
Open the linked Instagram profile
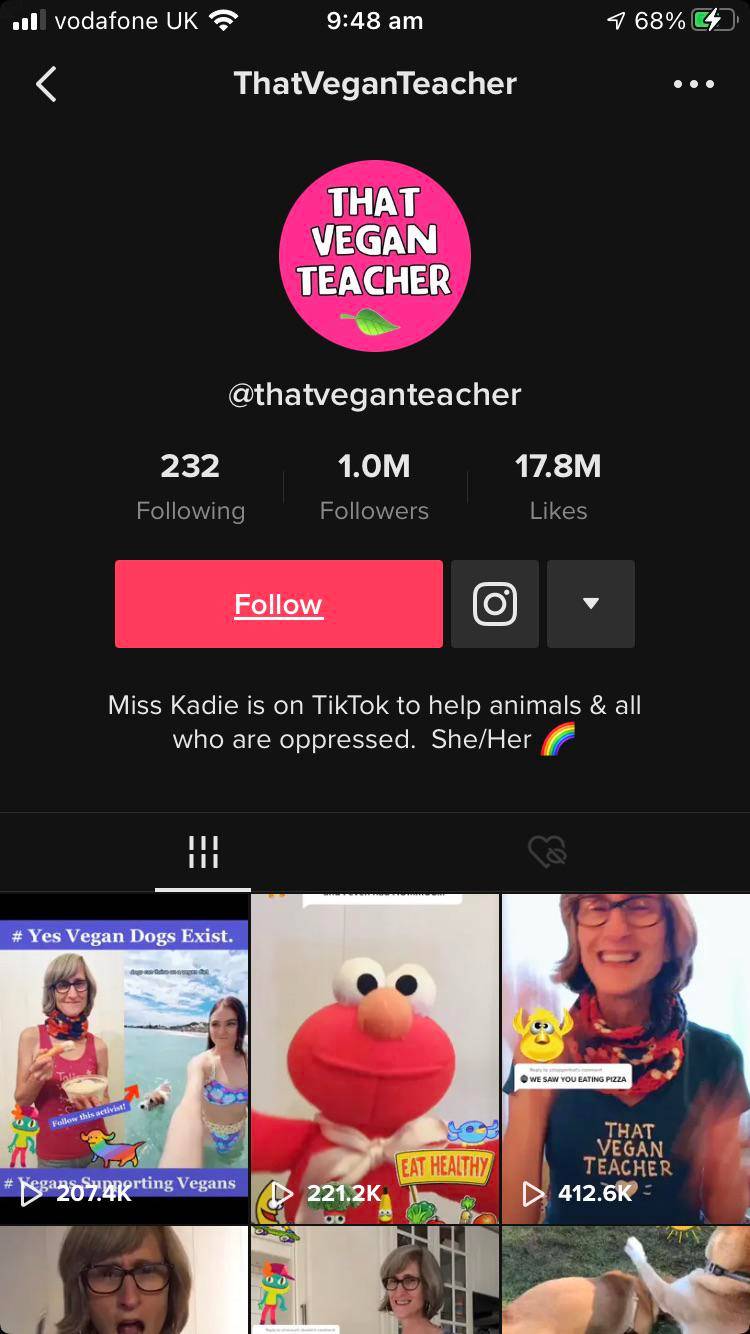tap(494, 604)
